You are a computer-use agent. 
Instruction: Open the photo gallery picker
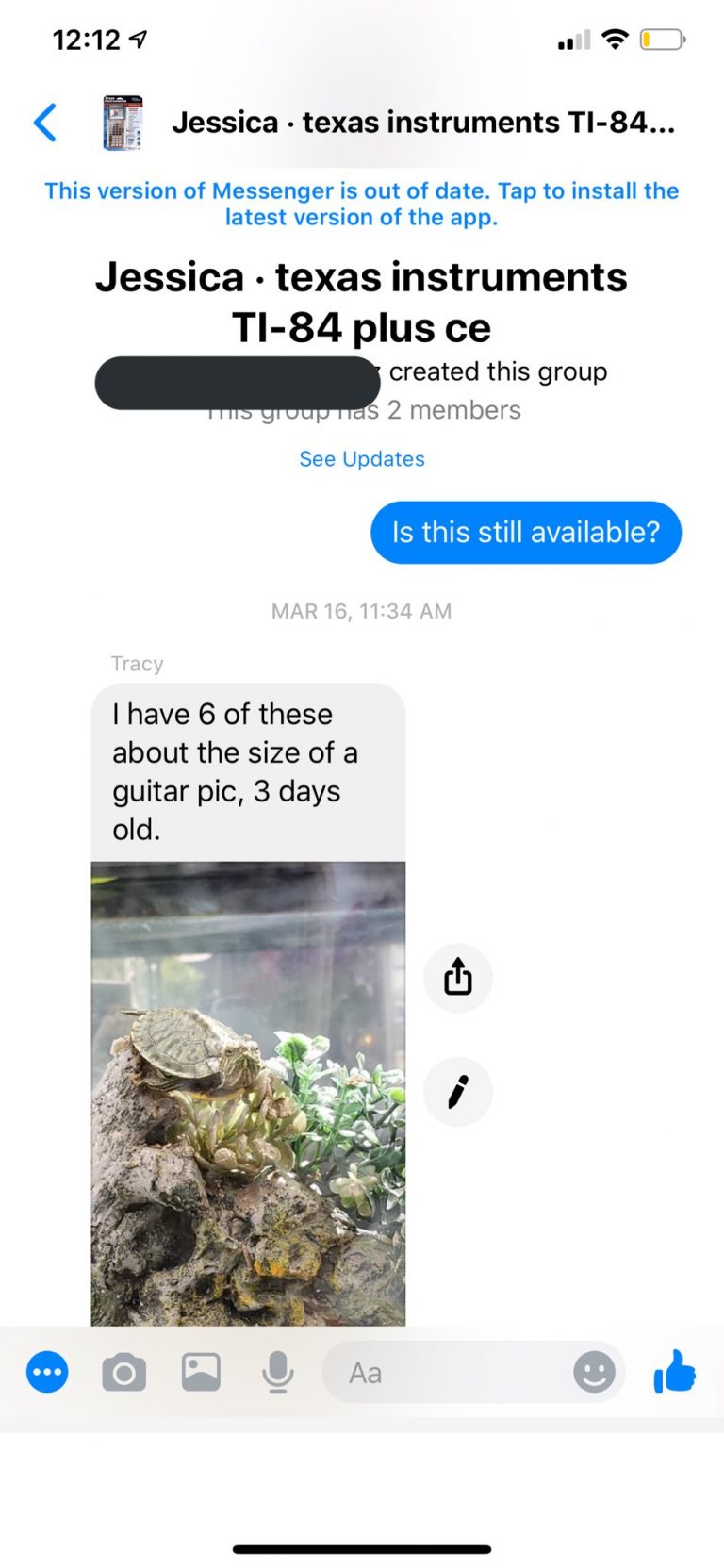[200, 1372]
